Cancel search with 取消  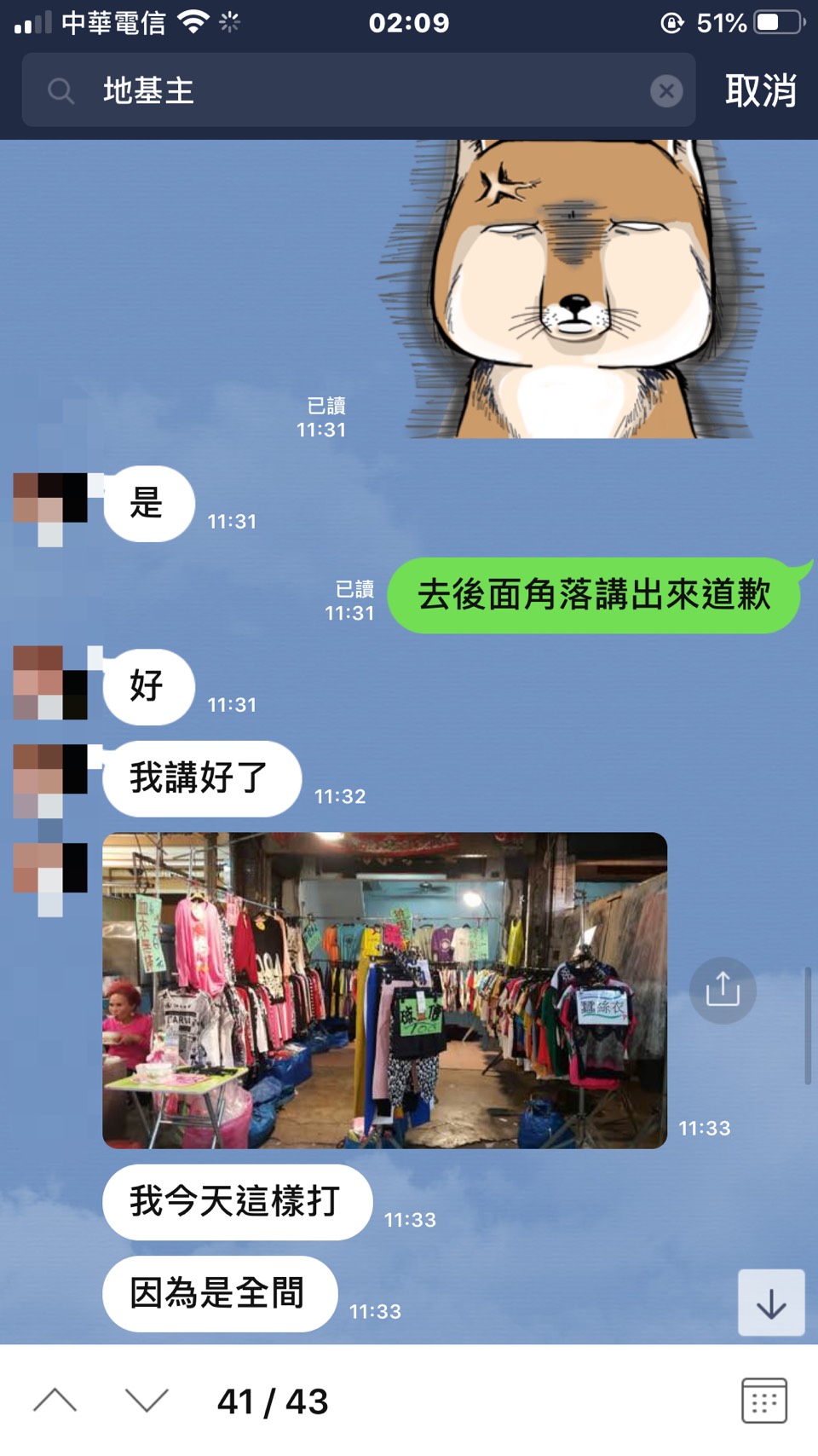point(760,90)
